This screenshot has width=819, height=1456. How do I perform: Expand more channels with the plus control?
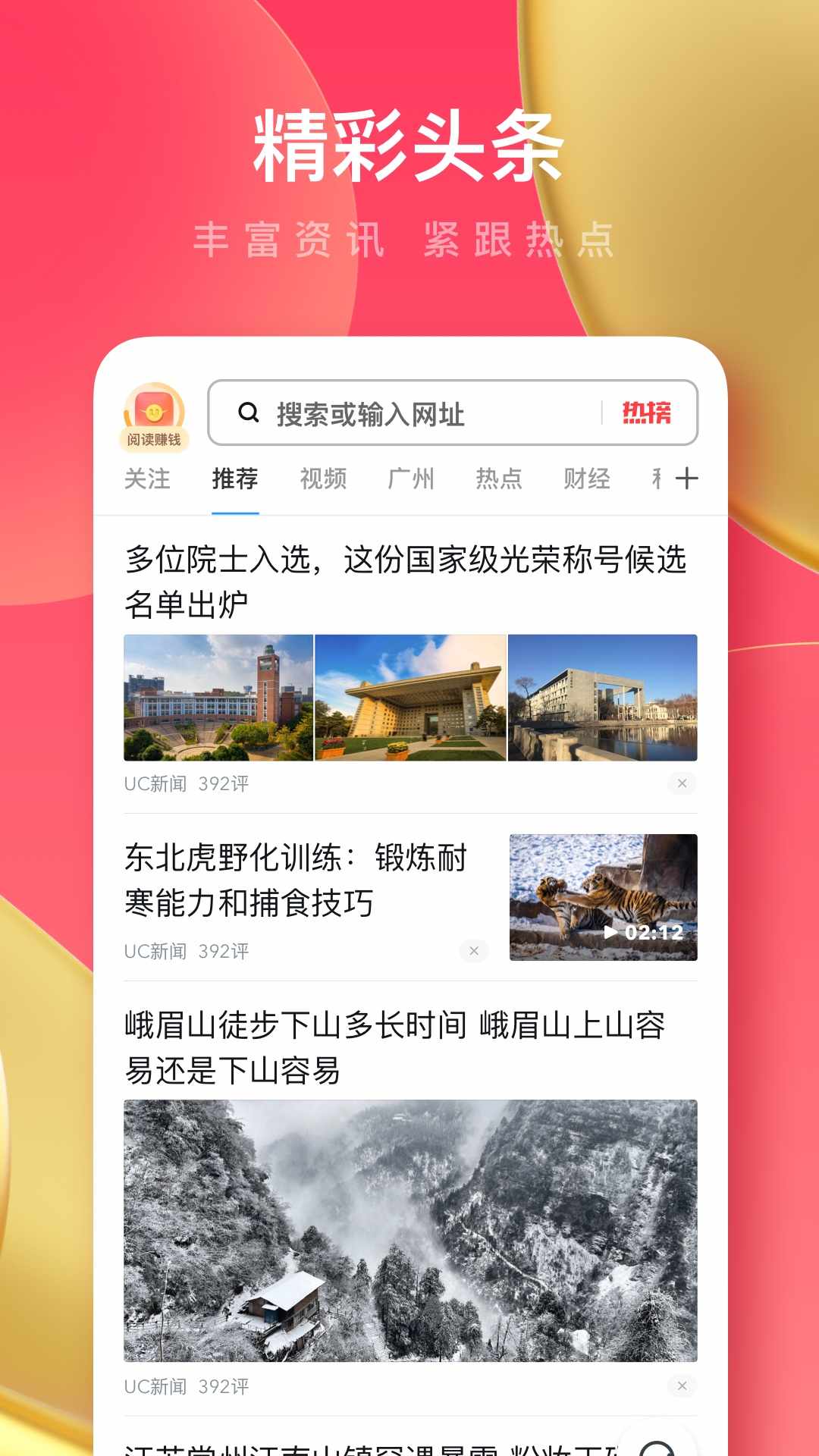pos(687,478)
